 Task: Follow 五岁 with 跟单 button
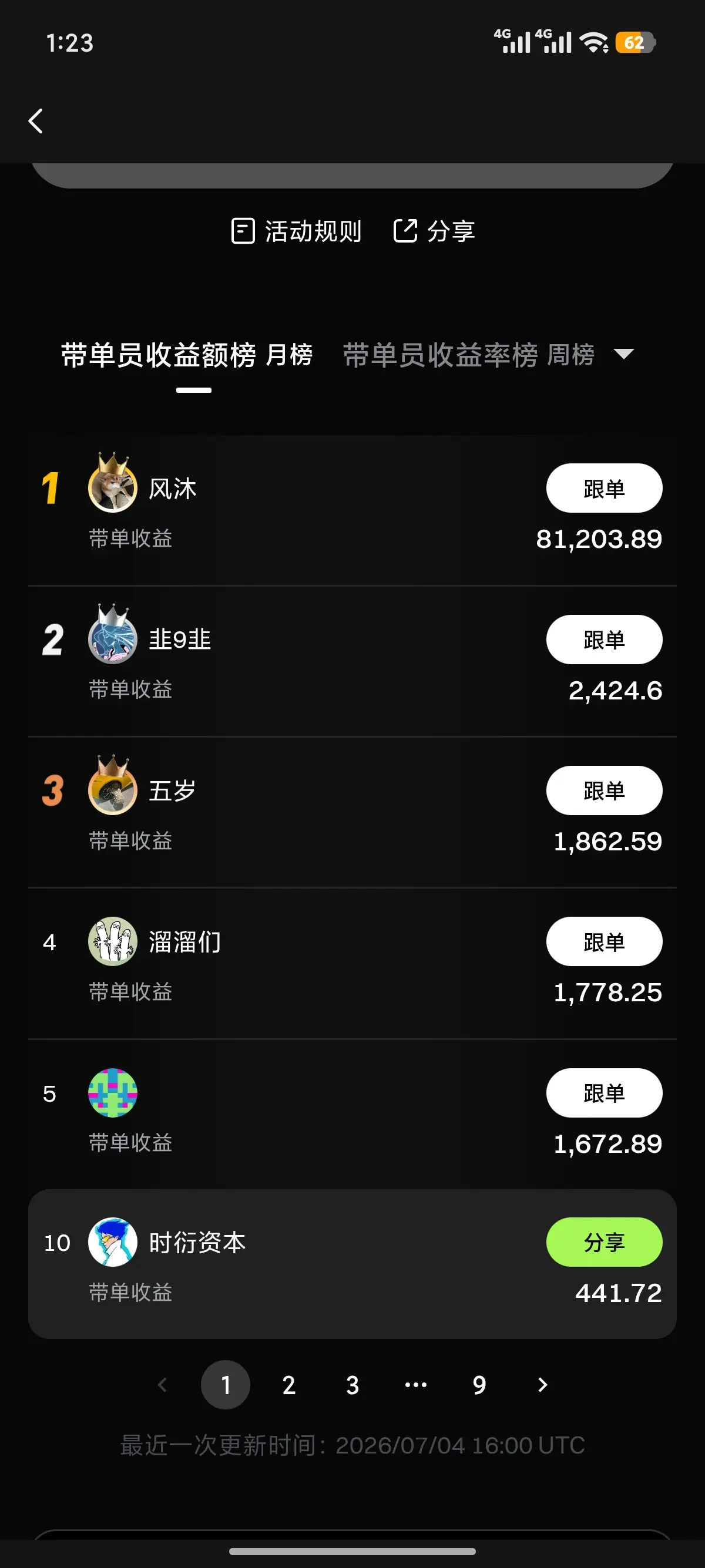(604, 790)
